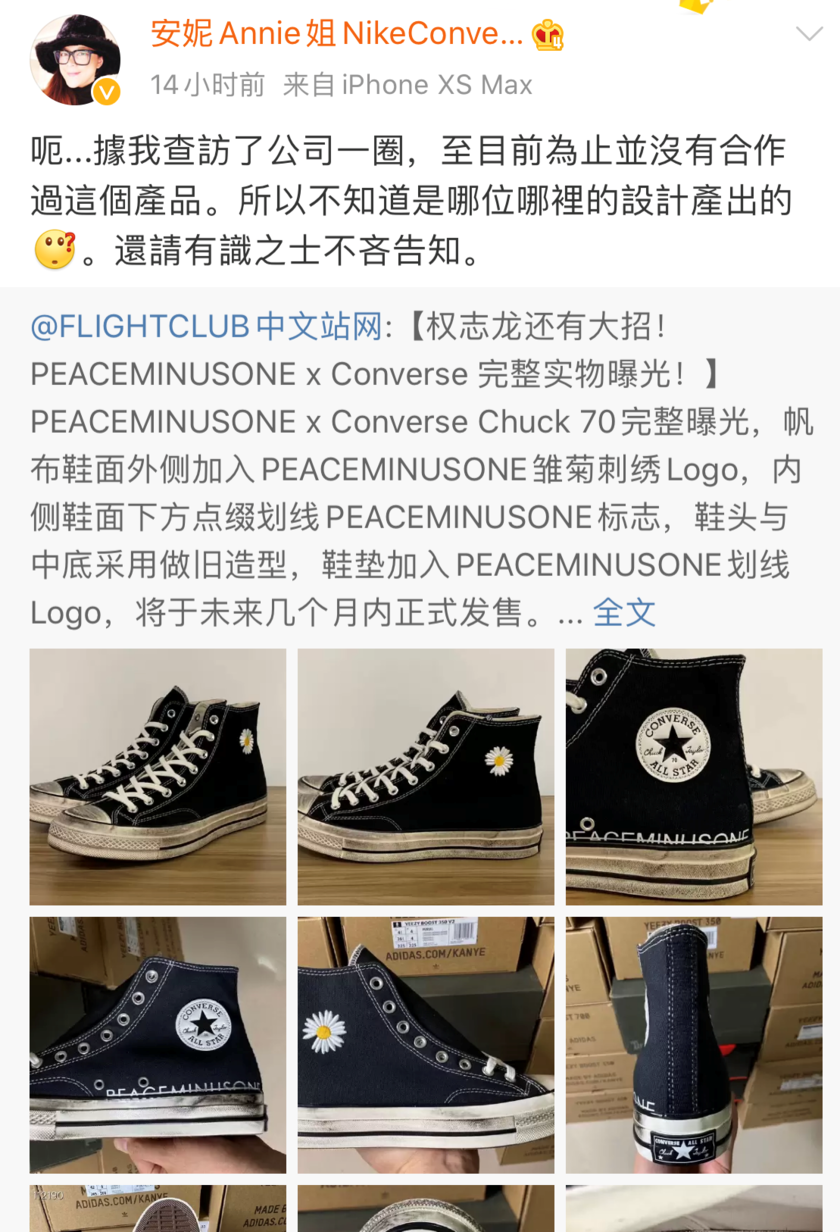The image size is (840, 1232).
Task: Open first photo of black Converse side view
Action: [x=158, y=777]
